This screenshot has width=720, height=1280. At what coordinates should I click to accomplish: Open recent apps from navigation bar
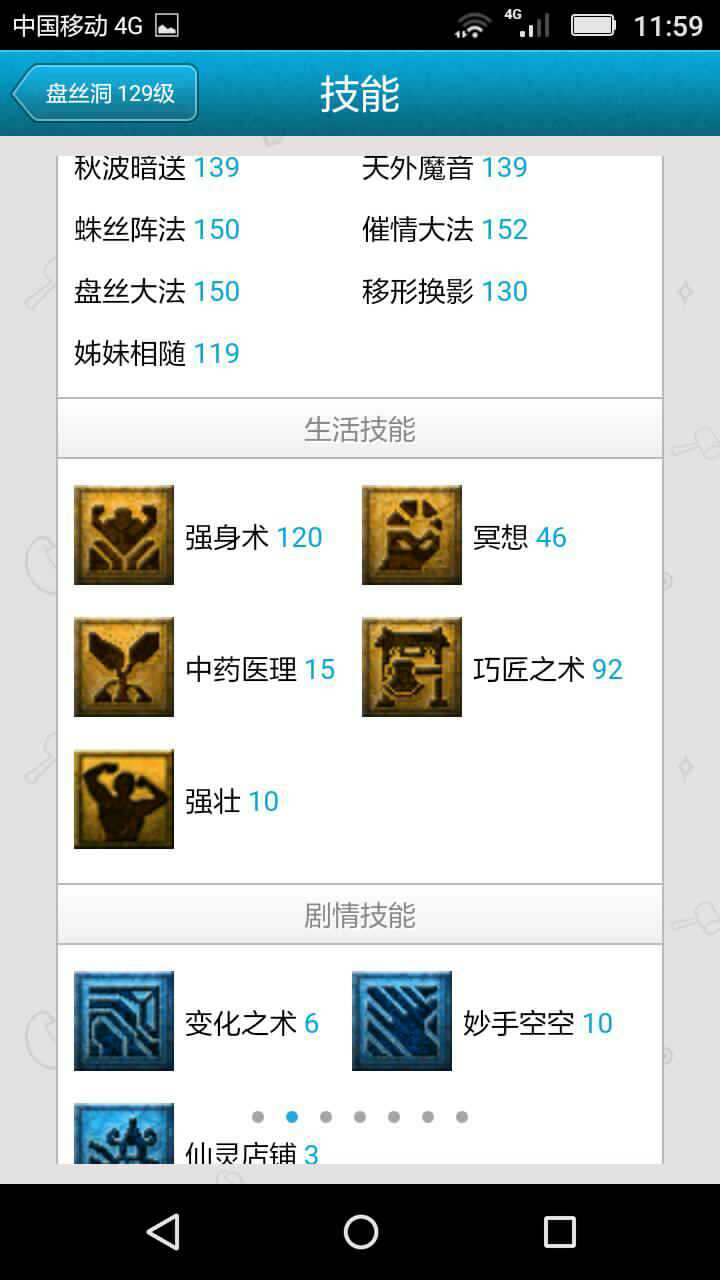click(x=559, y=1232)
